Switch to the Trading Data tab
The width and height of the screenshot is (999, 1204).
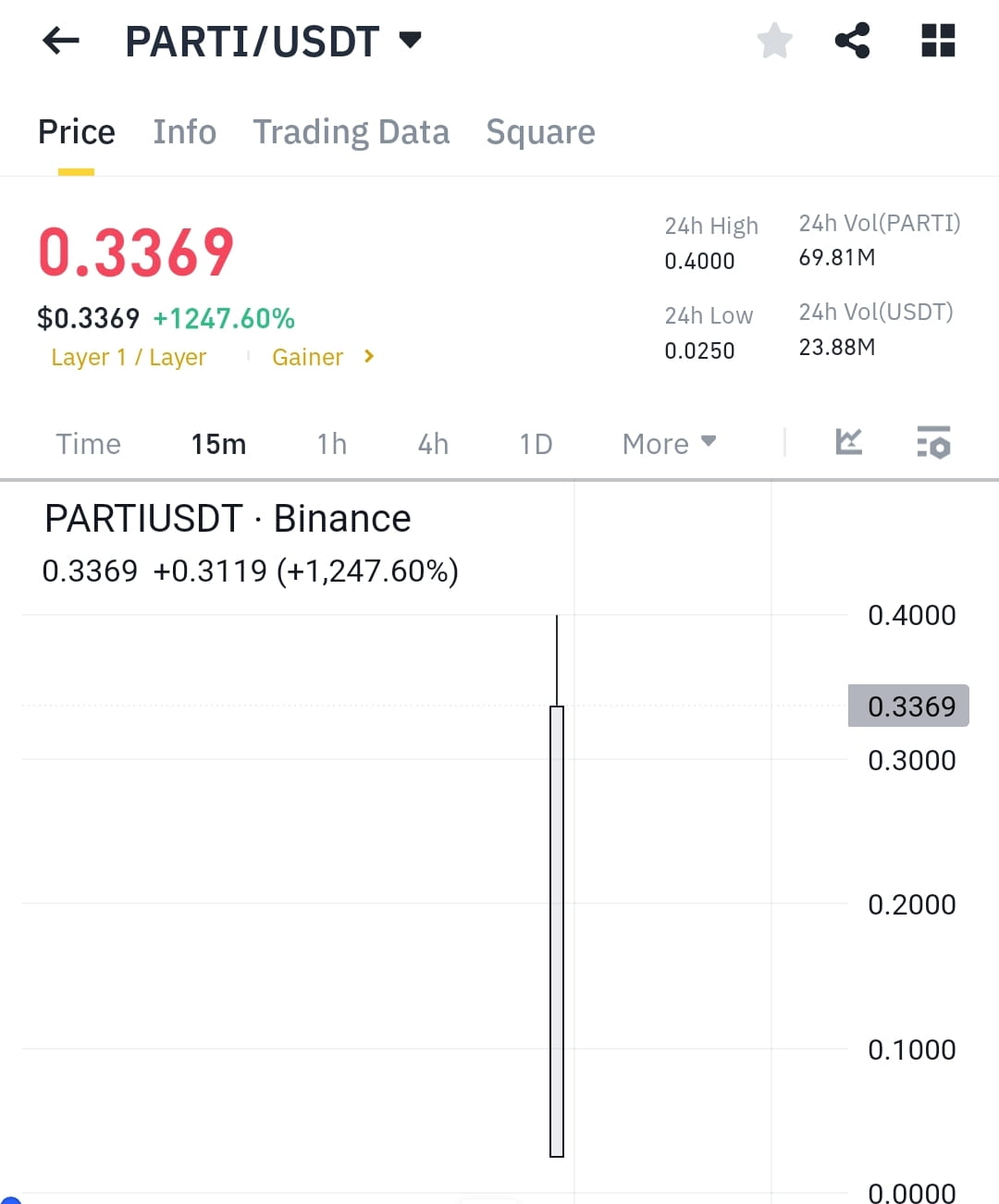(351, 131)
